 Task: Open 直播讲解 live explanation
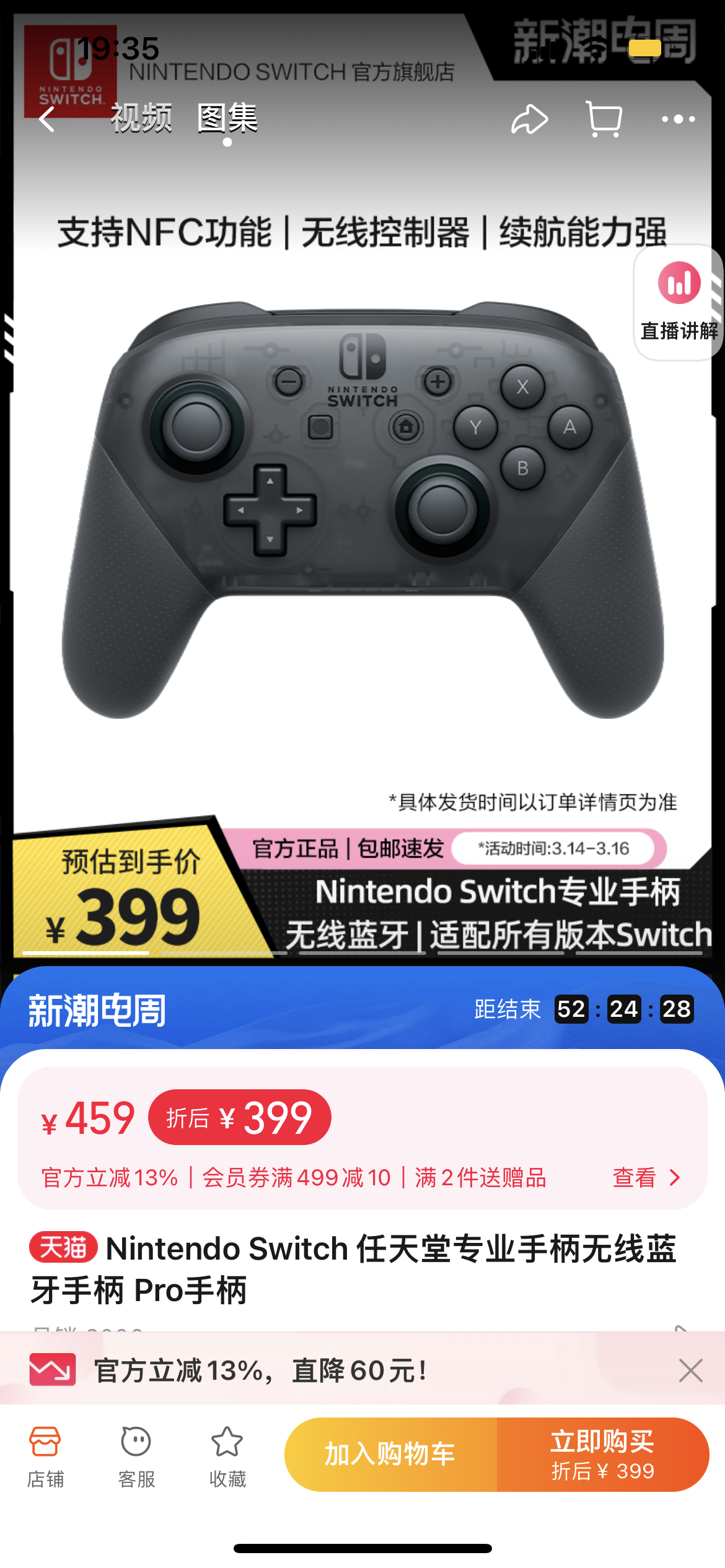point(679,303)
